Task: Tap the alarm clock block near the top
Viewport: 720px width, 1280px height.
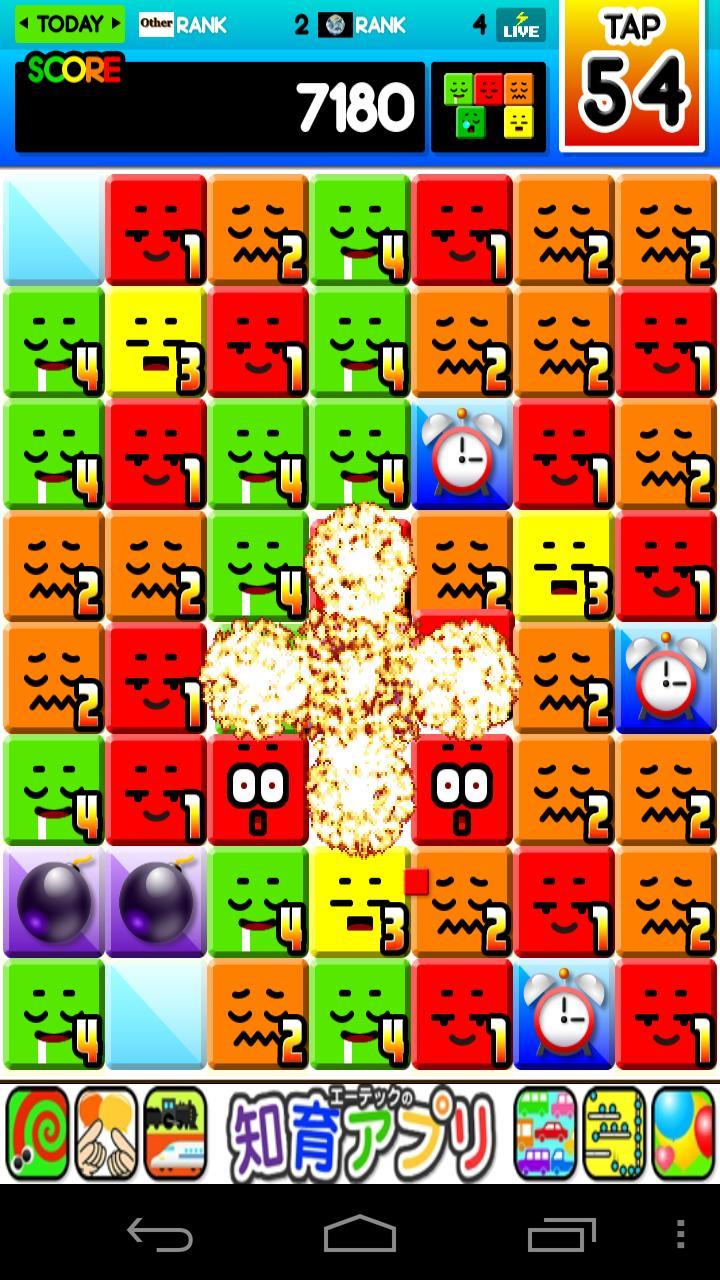Action: pos(462,452)
